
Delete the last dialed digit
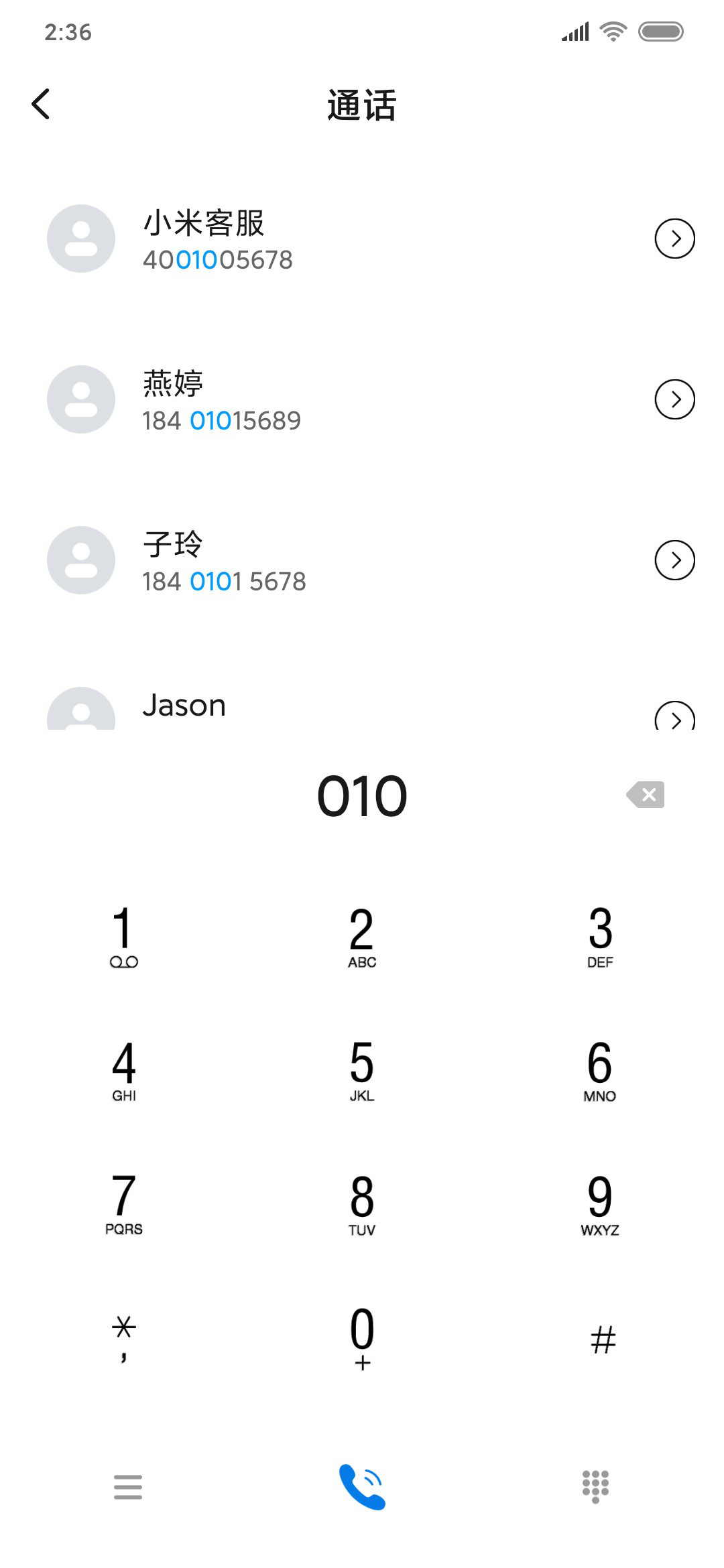click(646, 795)
